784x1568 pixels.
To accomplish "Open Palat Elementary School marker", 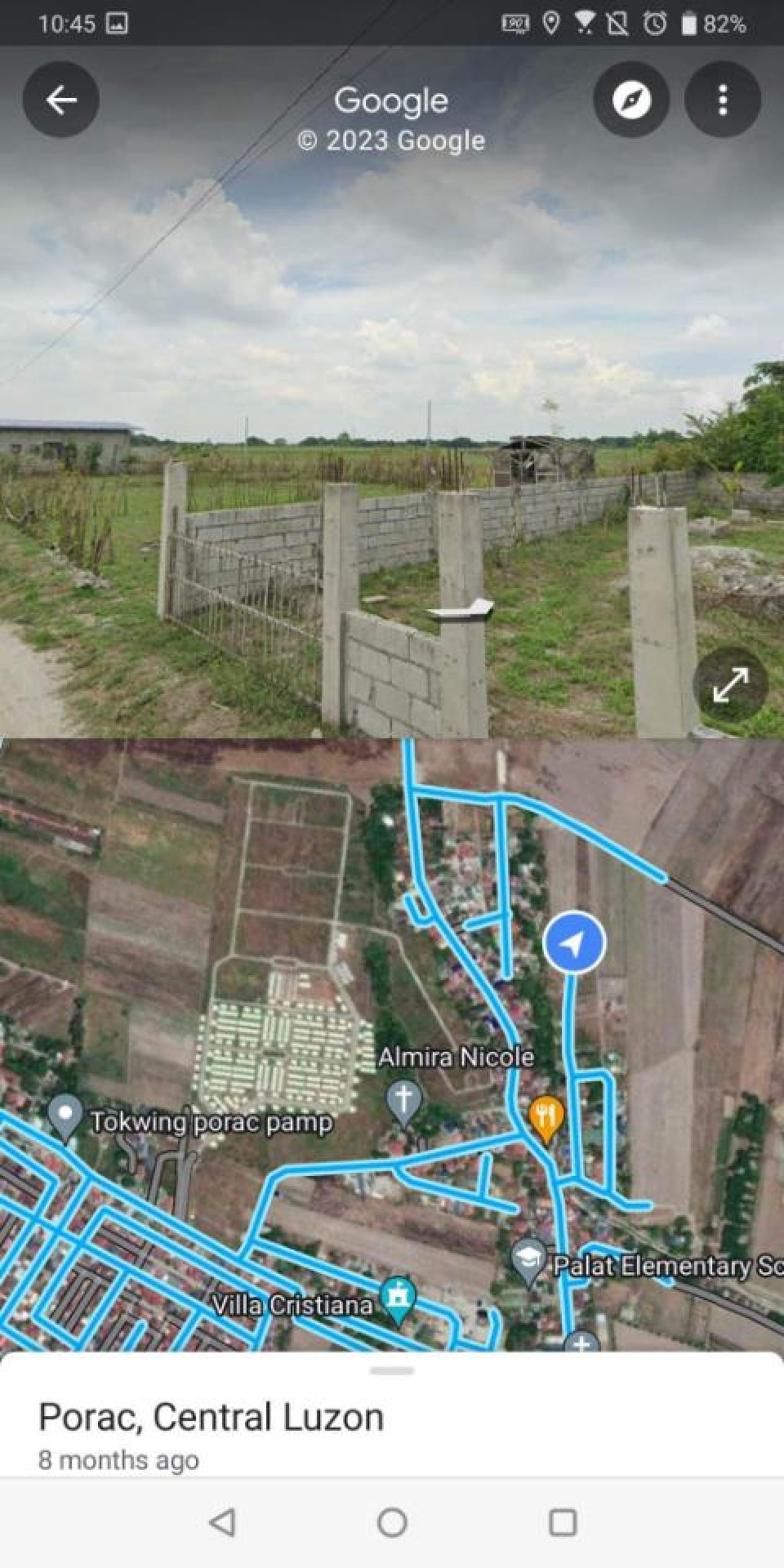I will 529,1262.
